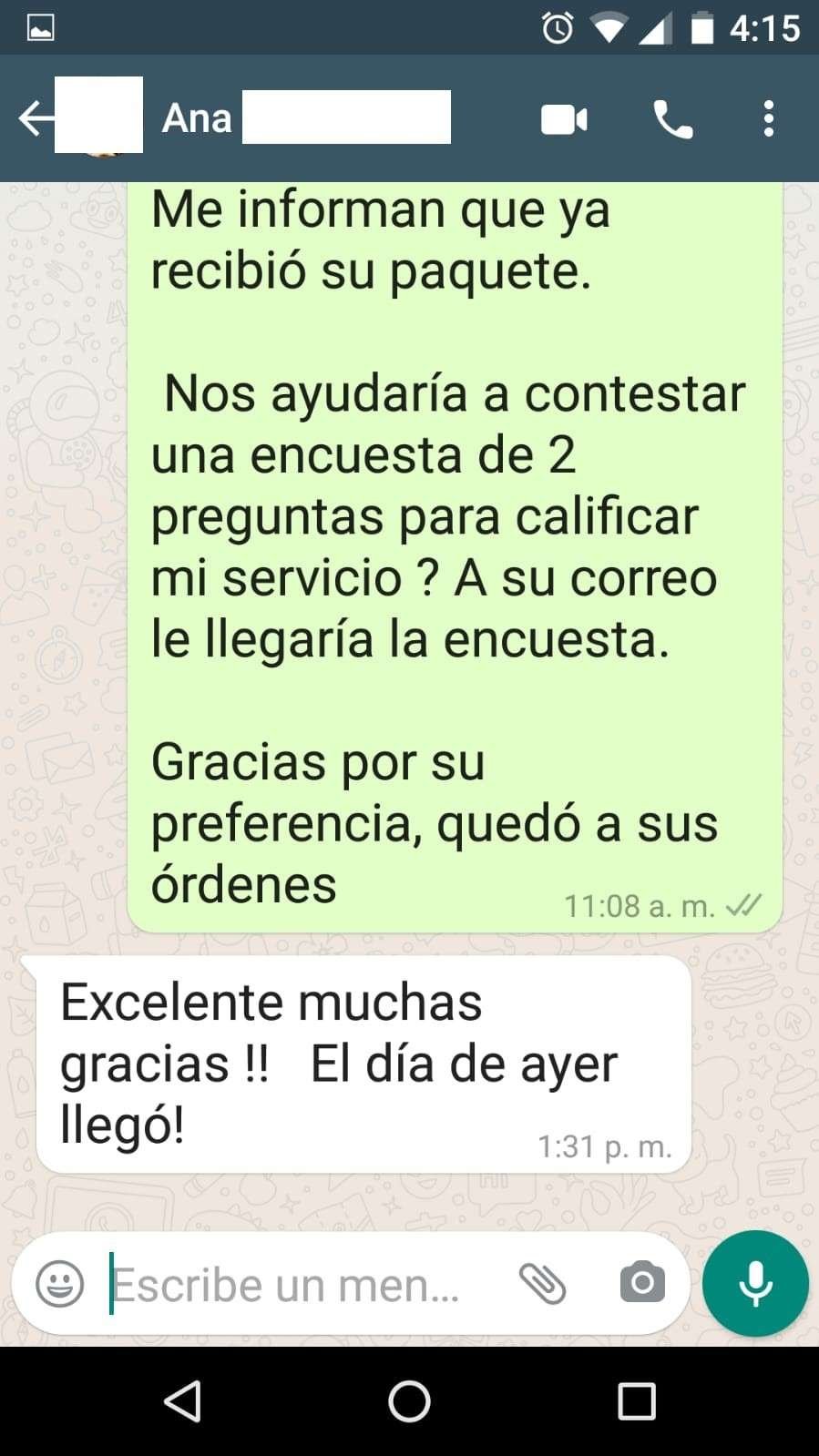
Task: Open the camera to send a photo
Action: click(642, 1284)
